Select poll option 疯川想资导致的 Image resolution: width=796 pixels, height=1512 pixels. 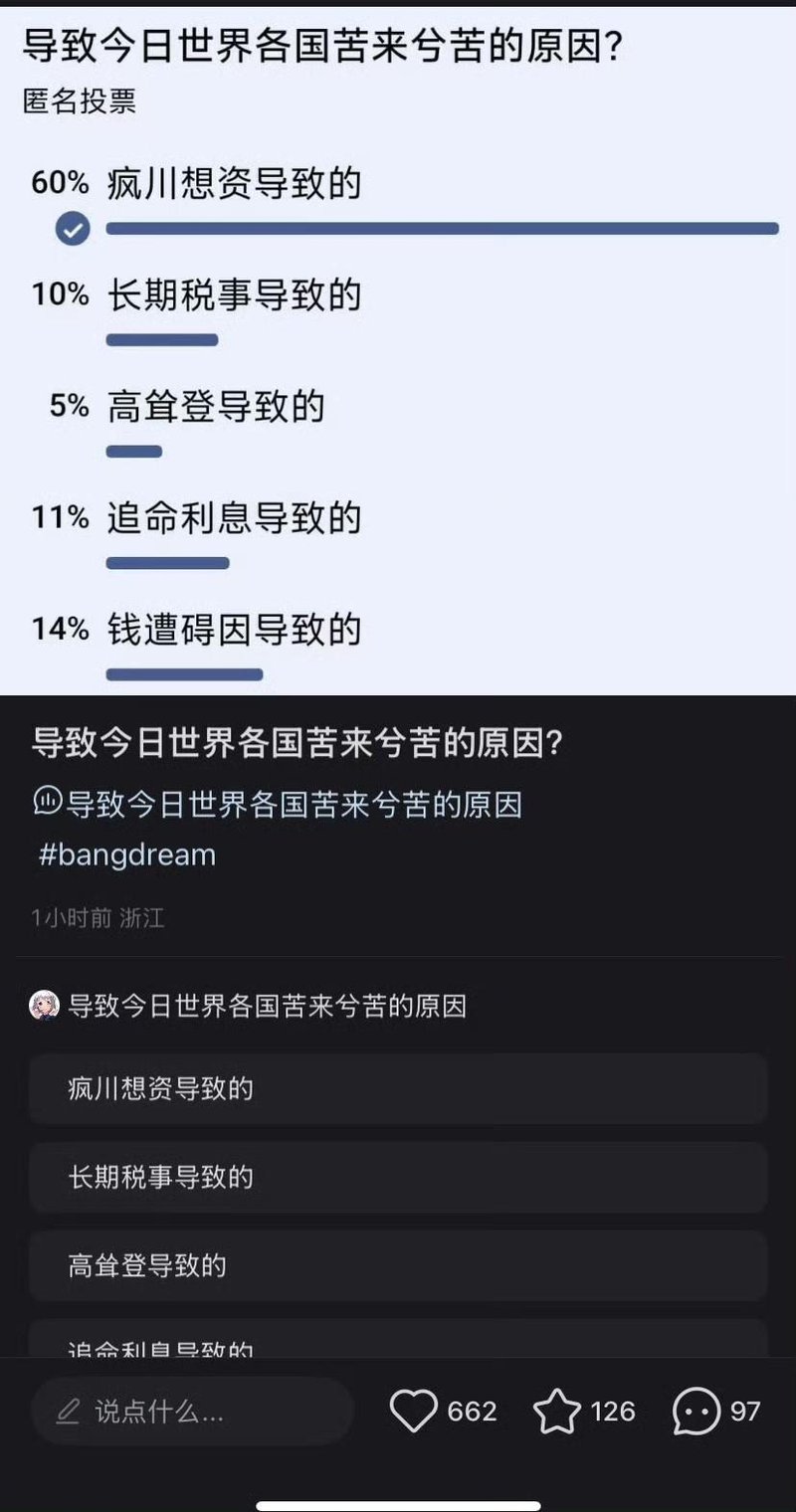(x=398, y=1088)
